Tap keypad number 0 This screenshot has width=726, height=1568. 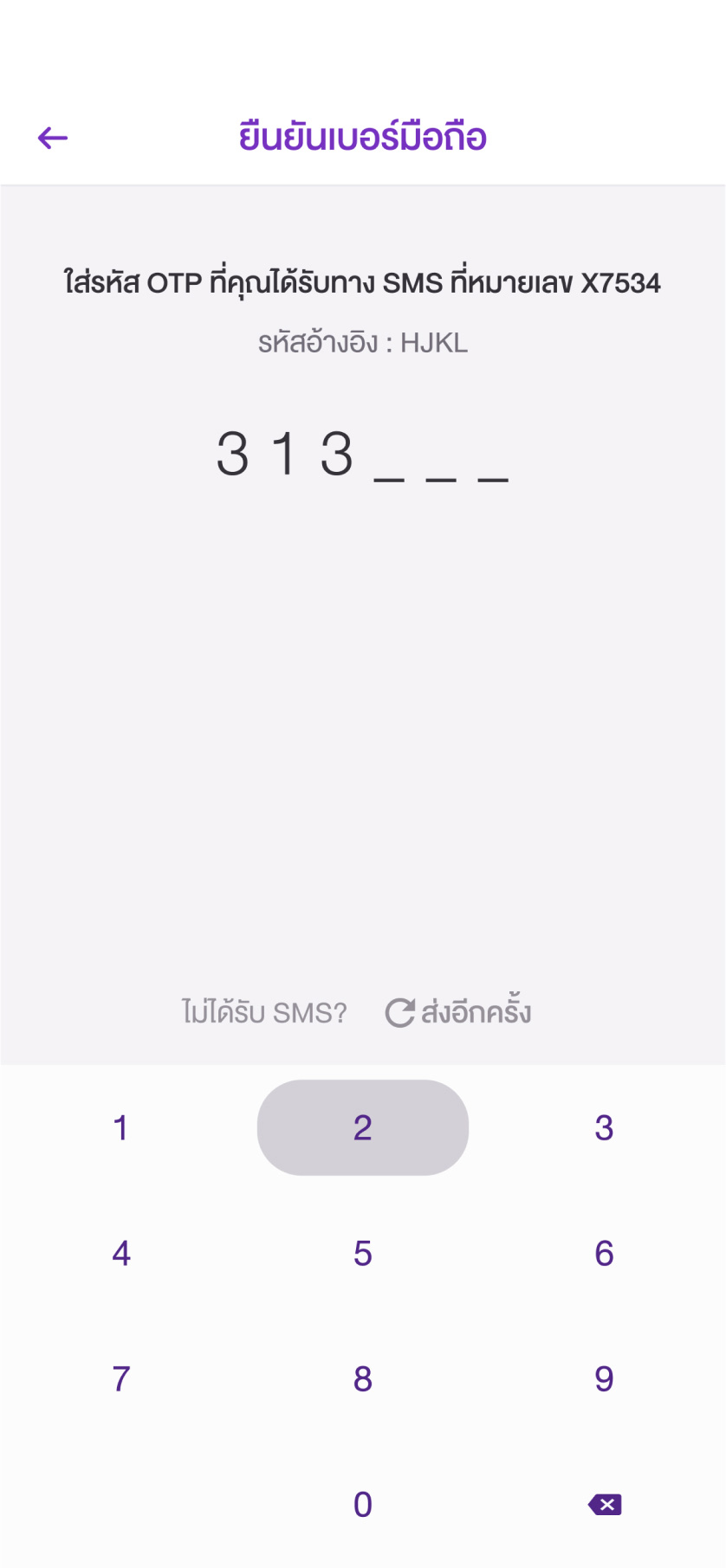363,1504
